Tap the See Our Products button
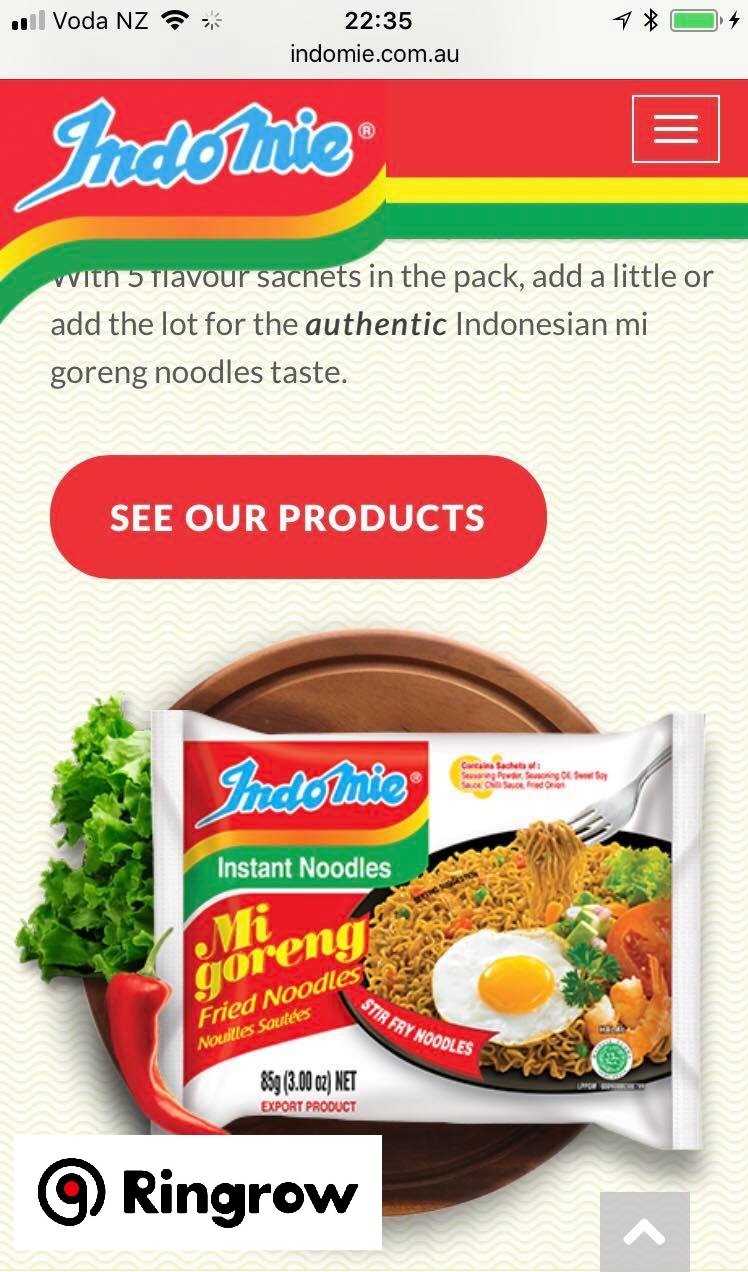 pyautogui.click(x=298, y=517)
